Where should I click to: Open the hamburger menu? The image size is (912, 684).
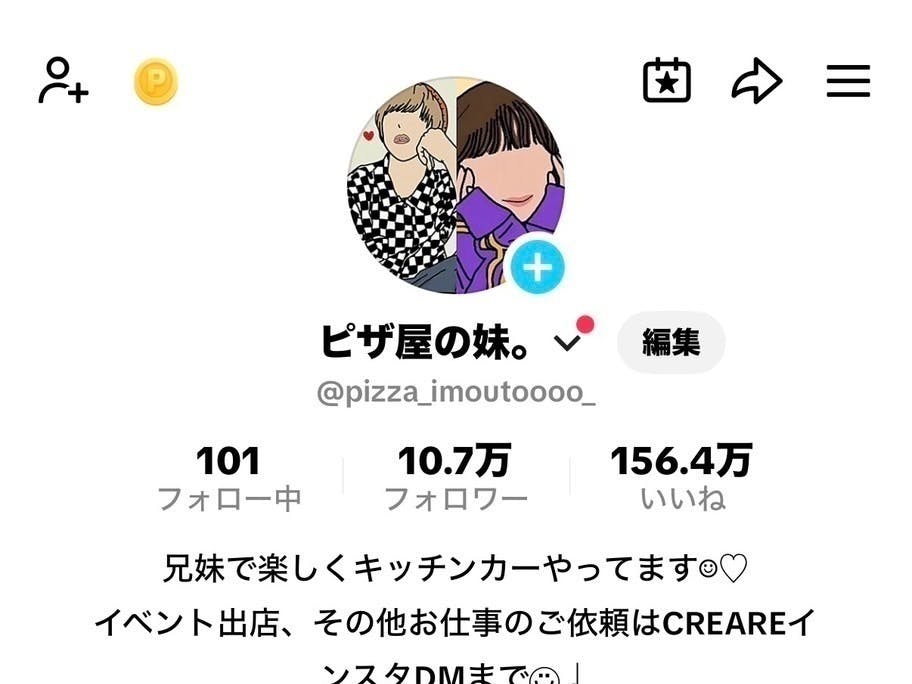848,81
